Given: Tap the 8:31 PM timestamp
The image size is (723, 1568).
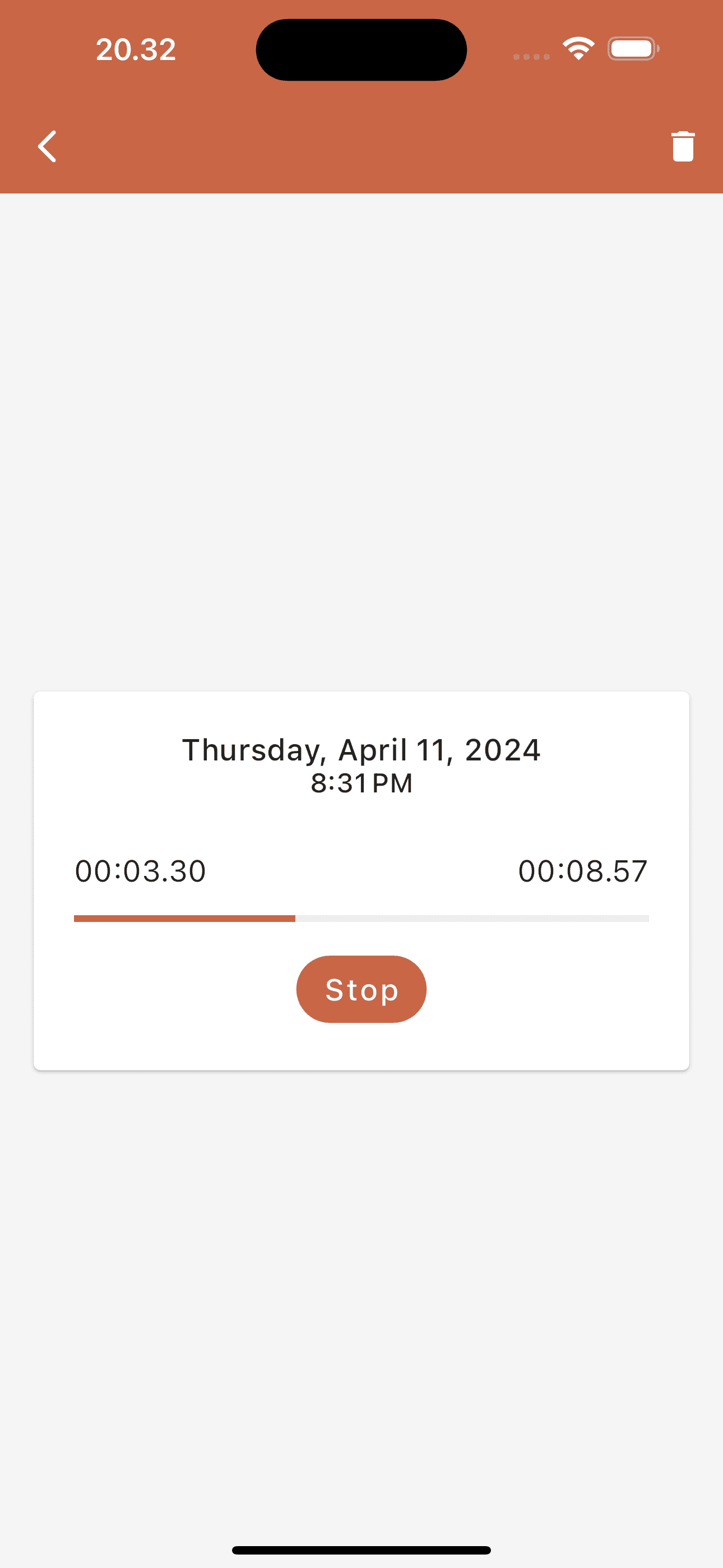Looking at the screenshot, I should pyautogui.click(x=361, y=784).
